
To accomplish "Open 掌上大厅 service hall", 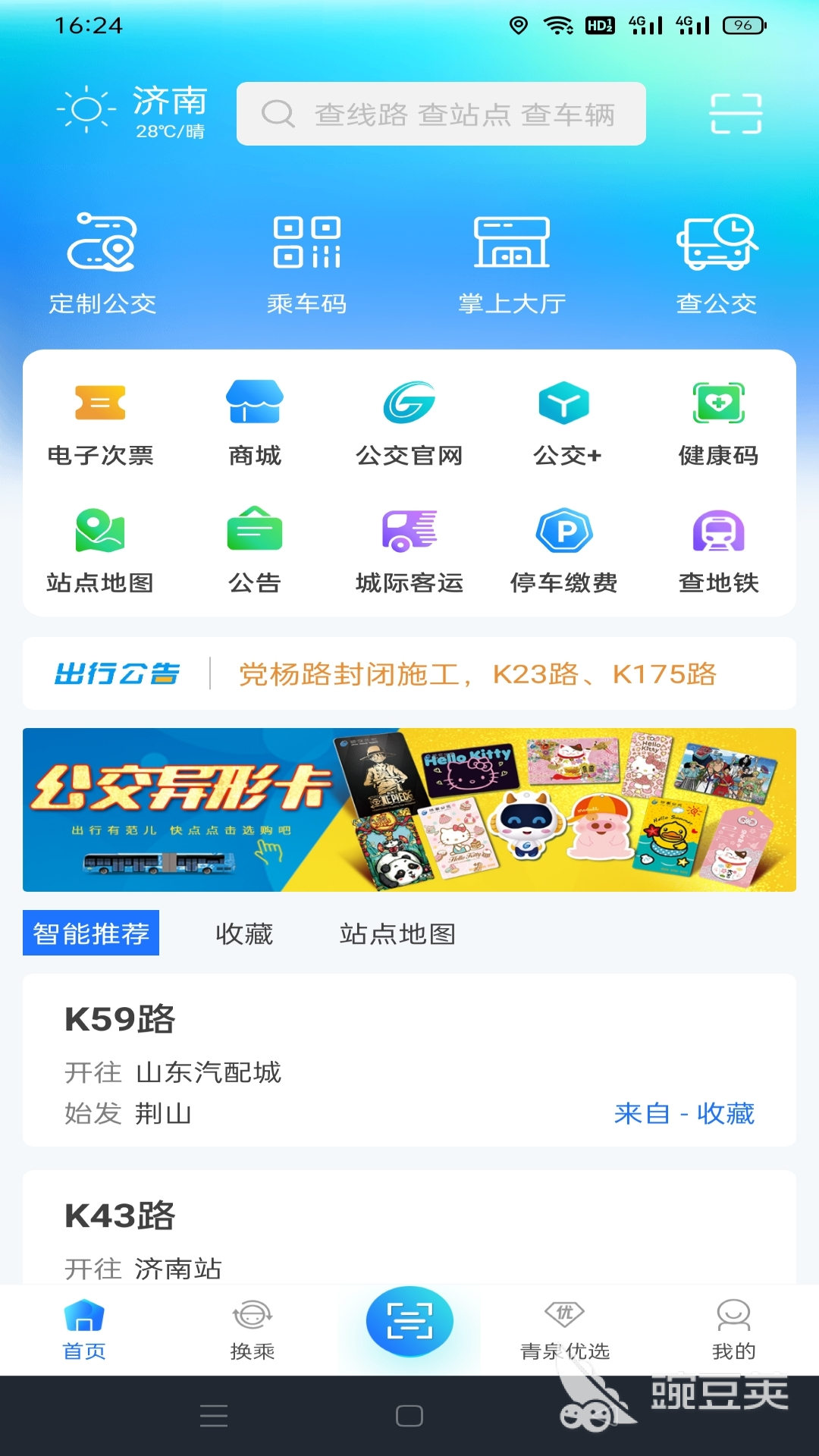I will click(x=512, y=262).
